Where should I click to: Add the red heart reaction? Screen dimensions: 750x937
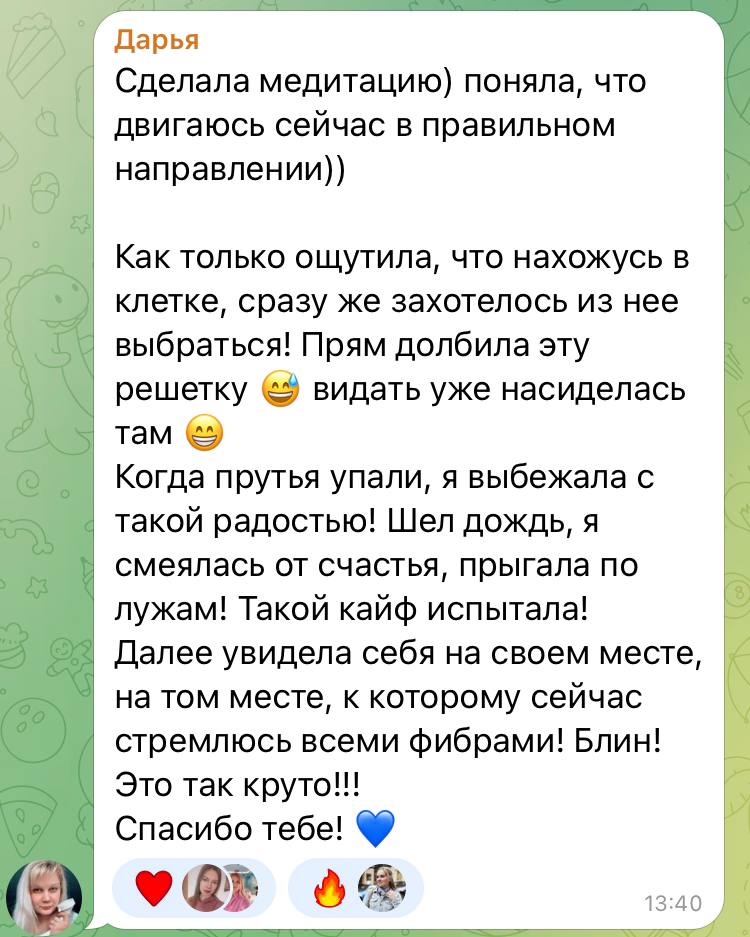153,888
